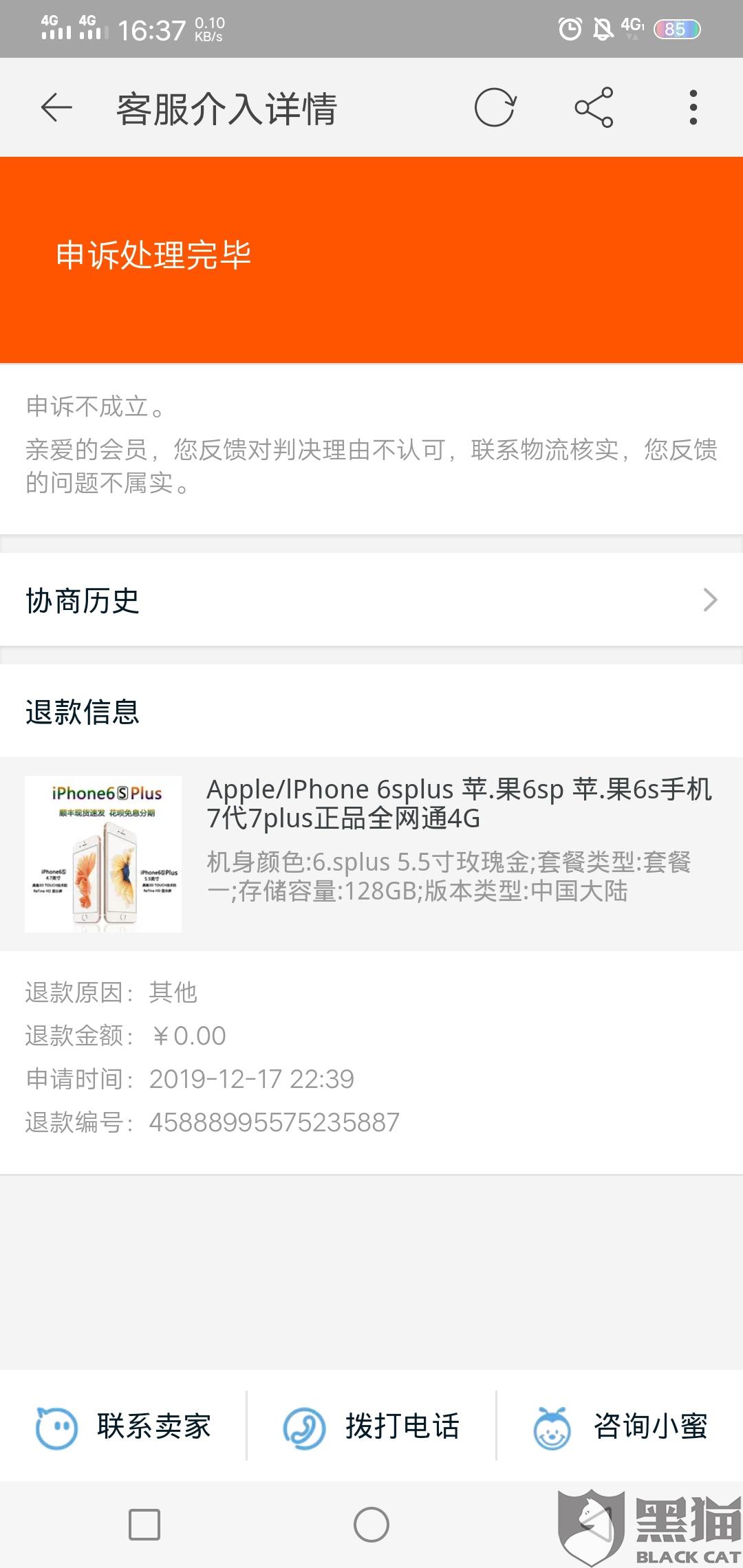Screen dimensions: 743x1568
Task: Go back using the top-left arrow
Action: pos(56,108)
